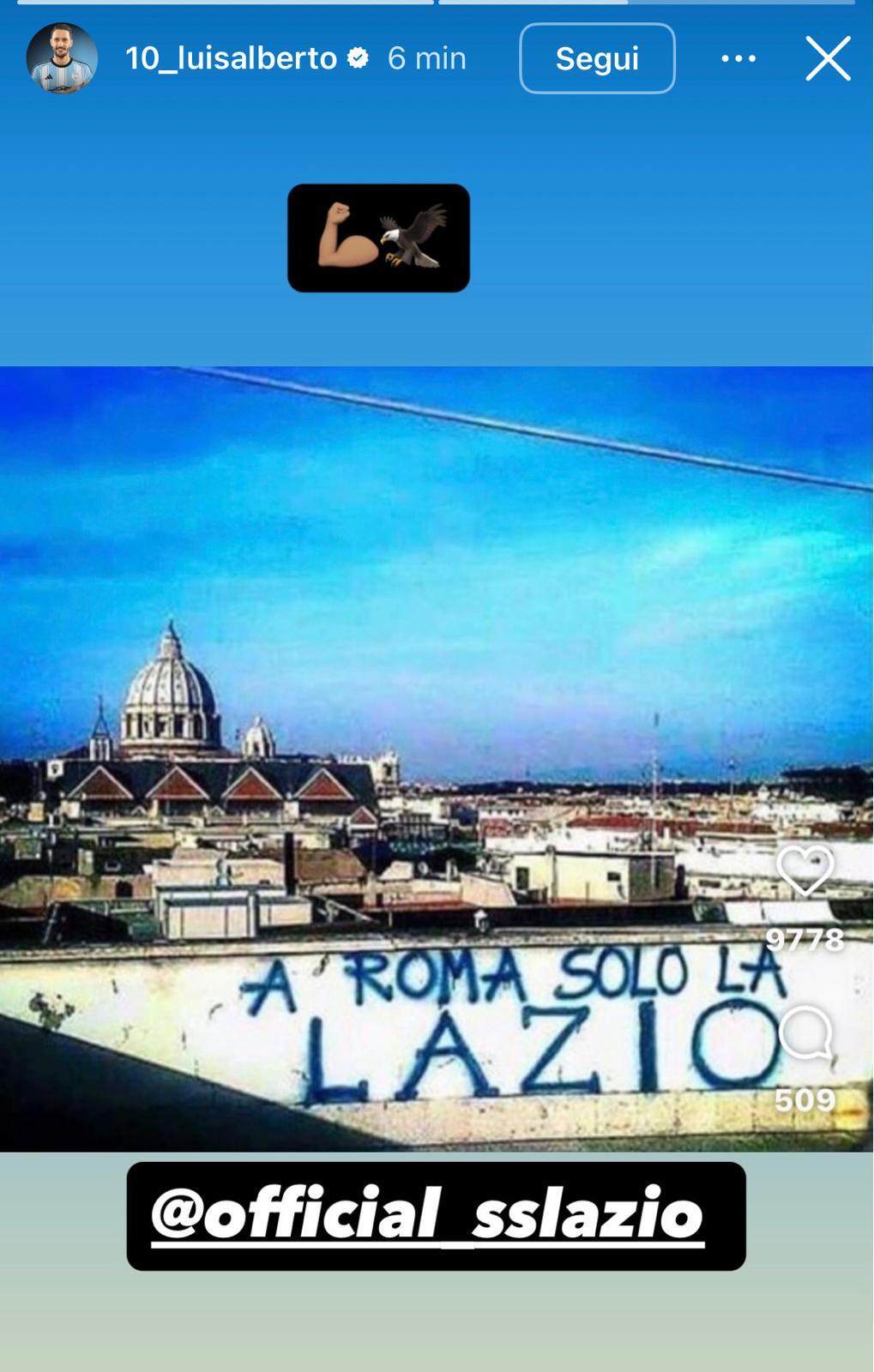Open the 10_luisalberto profile picture
This screenshot has width=874, height=1372.
[x=62, y=58]
